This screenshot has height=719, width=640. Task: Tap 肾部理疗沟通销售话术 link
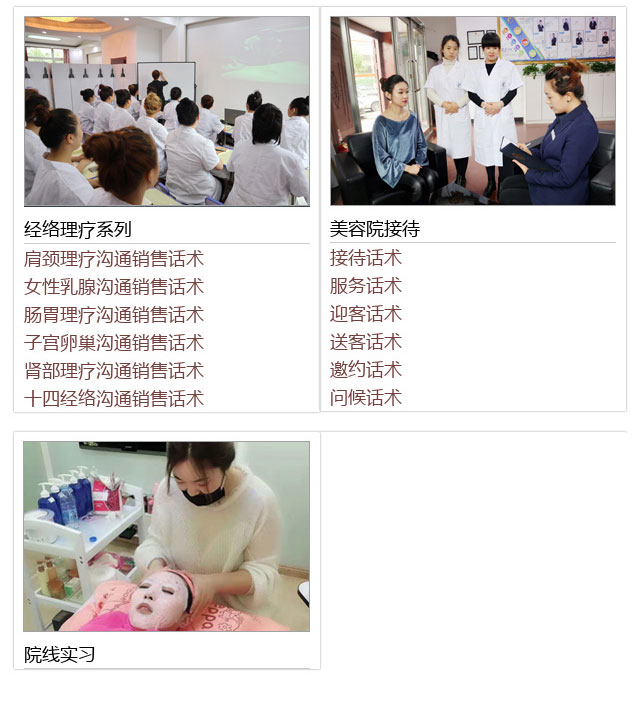[114, 371]
